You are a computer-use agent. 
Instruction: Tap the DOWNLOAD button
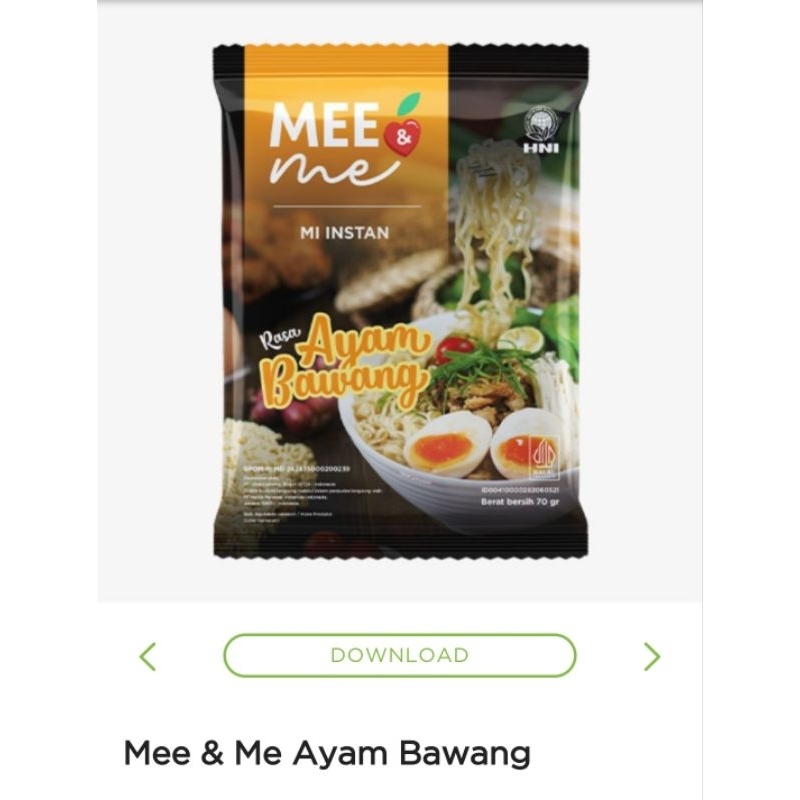399,656
